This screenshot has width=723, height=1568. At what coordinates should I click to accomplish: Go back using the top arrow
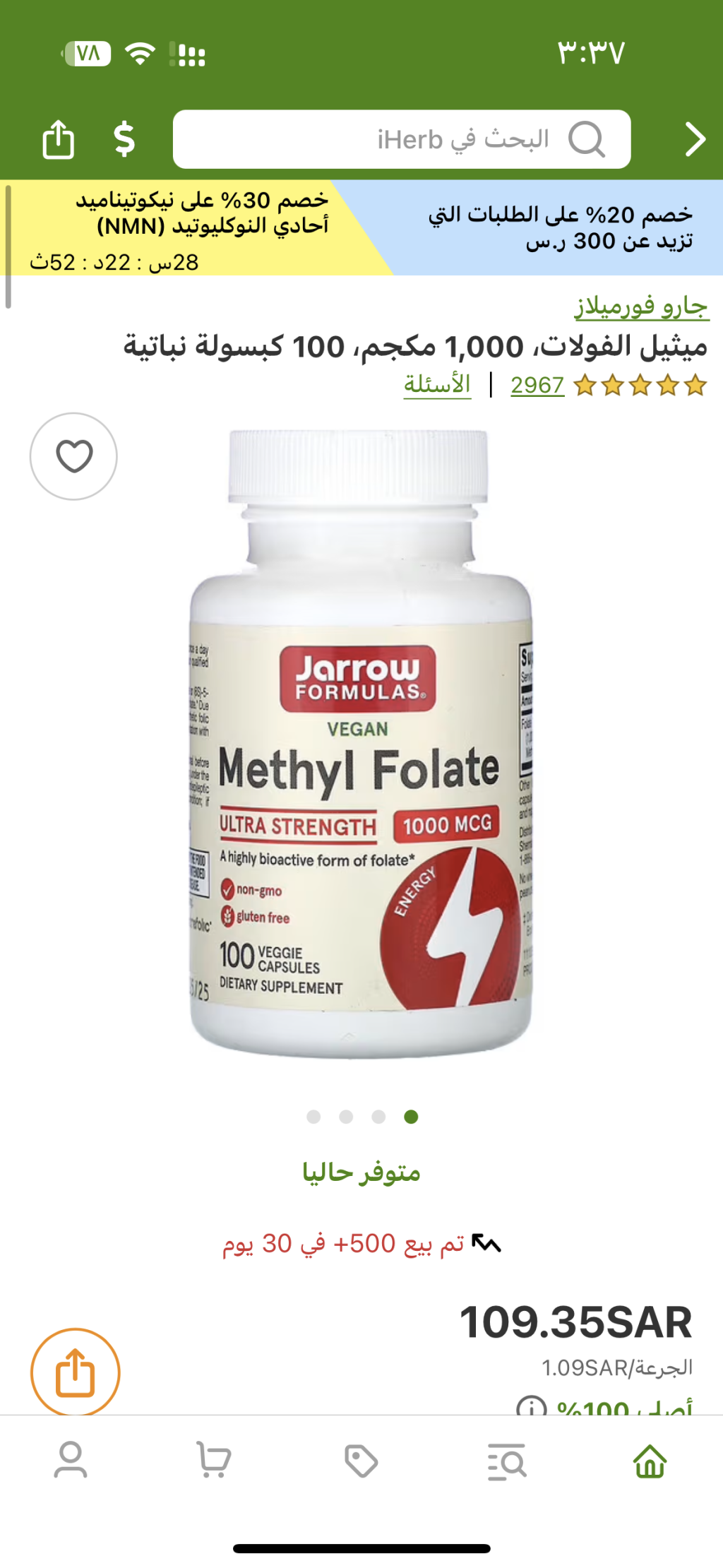coord(695,139)
